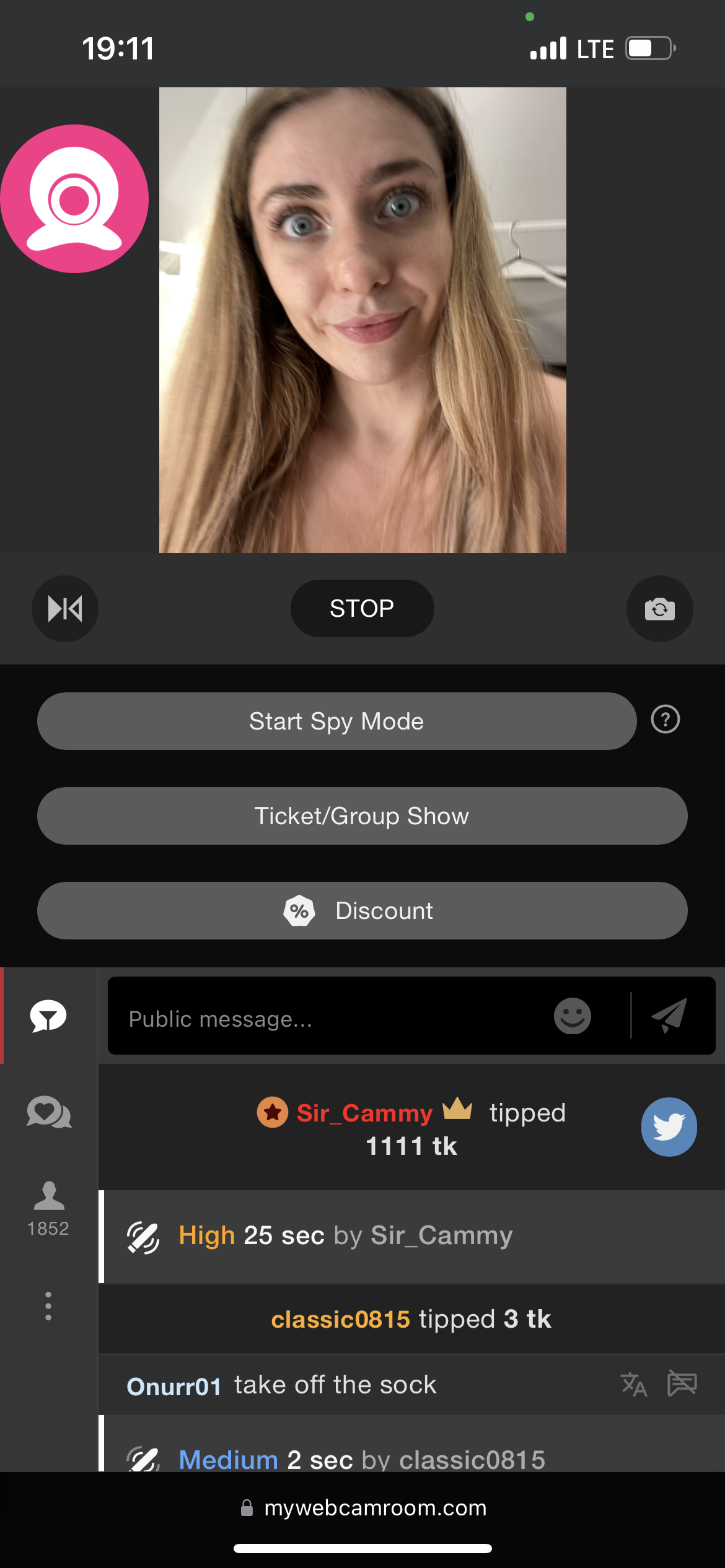Open Spy Mode help question mark
The width and height of the screenshot is (725, 1568).
(x=666, y=720)
